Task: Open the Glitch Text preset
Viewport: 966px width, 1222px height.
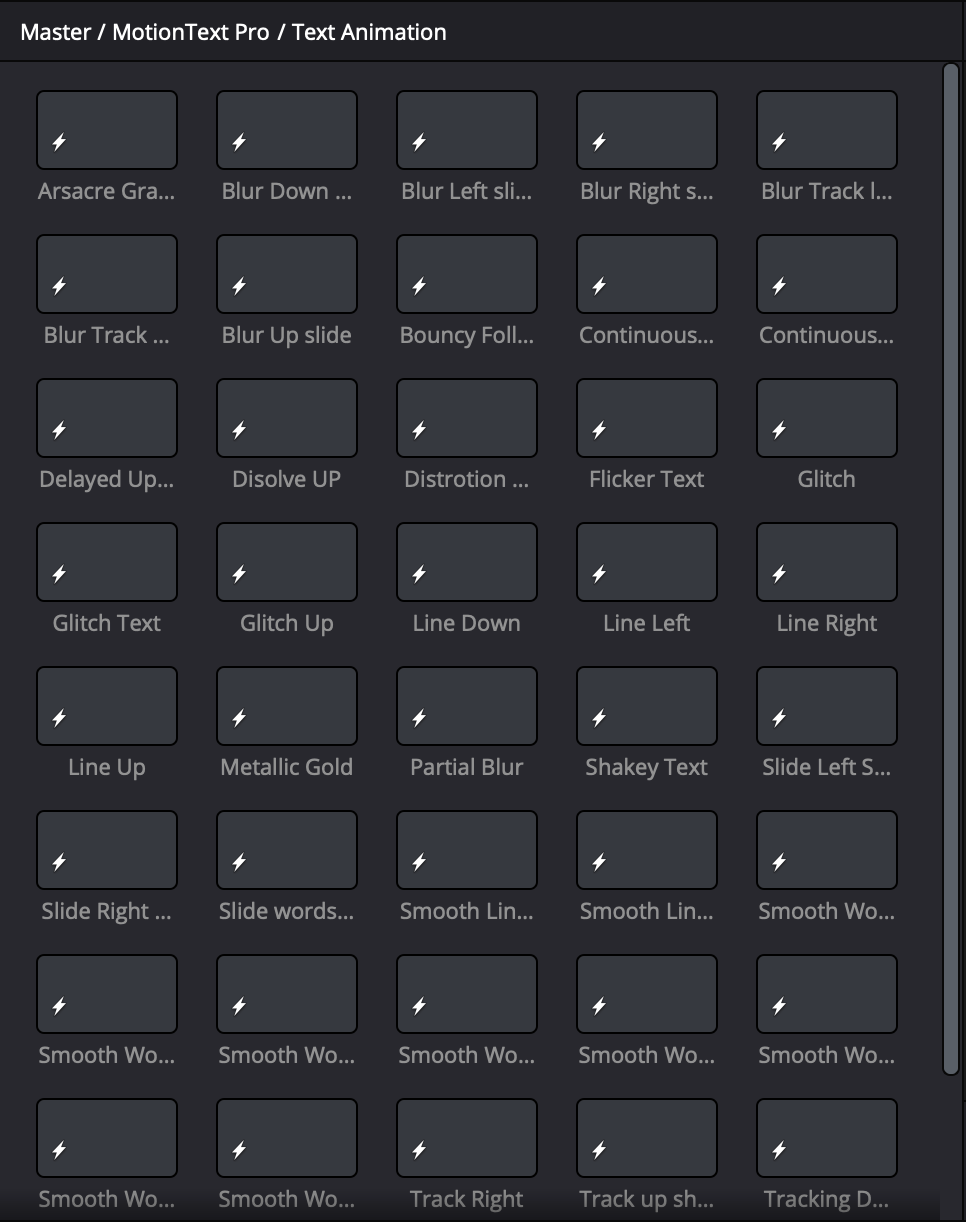Action: coord(107,562)
